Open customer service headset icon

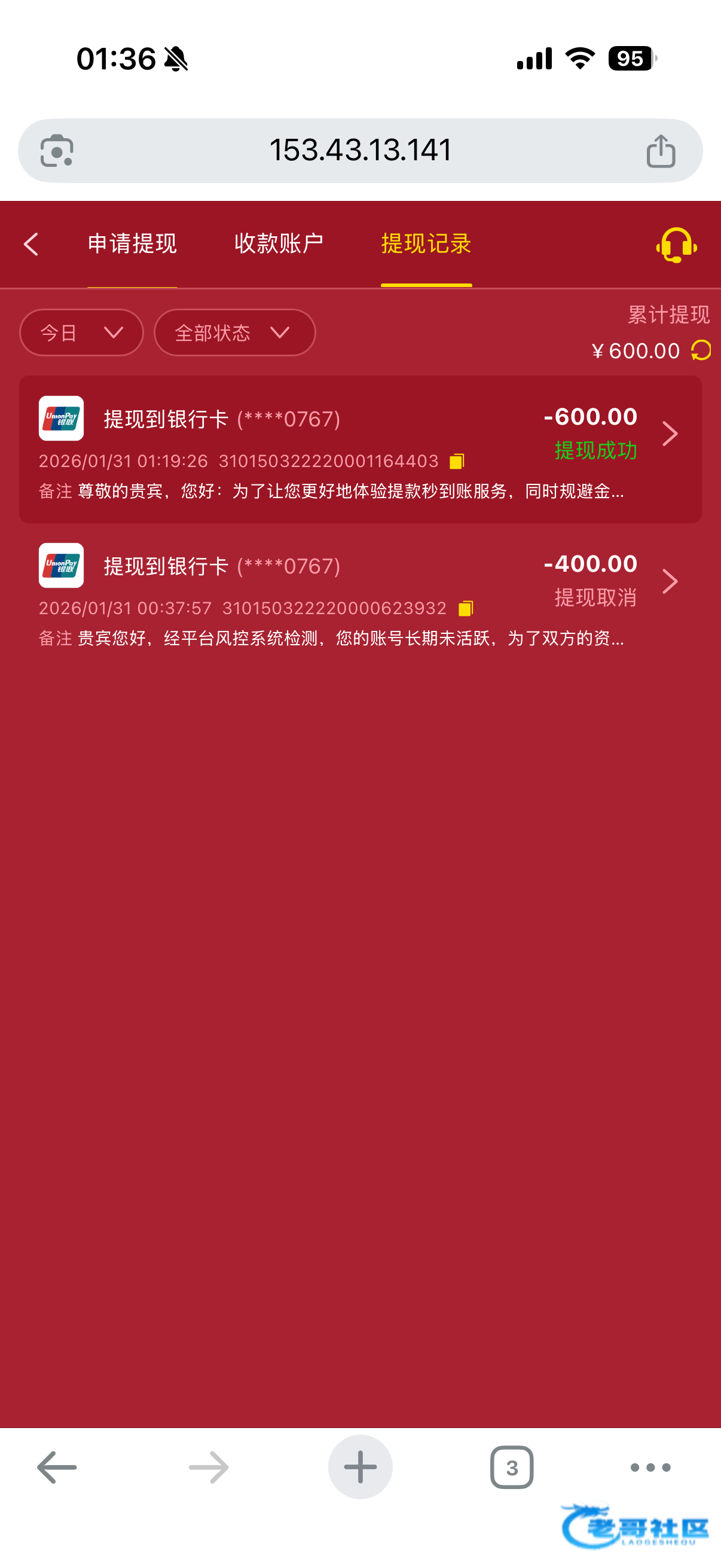(x=676, y=245)
